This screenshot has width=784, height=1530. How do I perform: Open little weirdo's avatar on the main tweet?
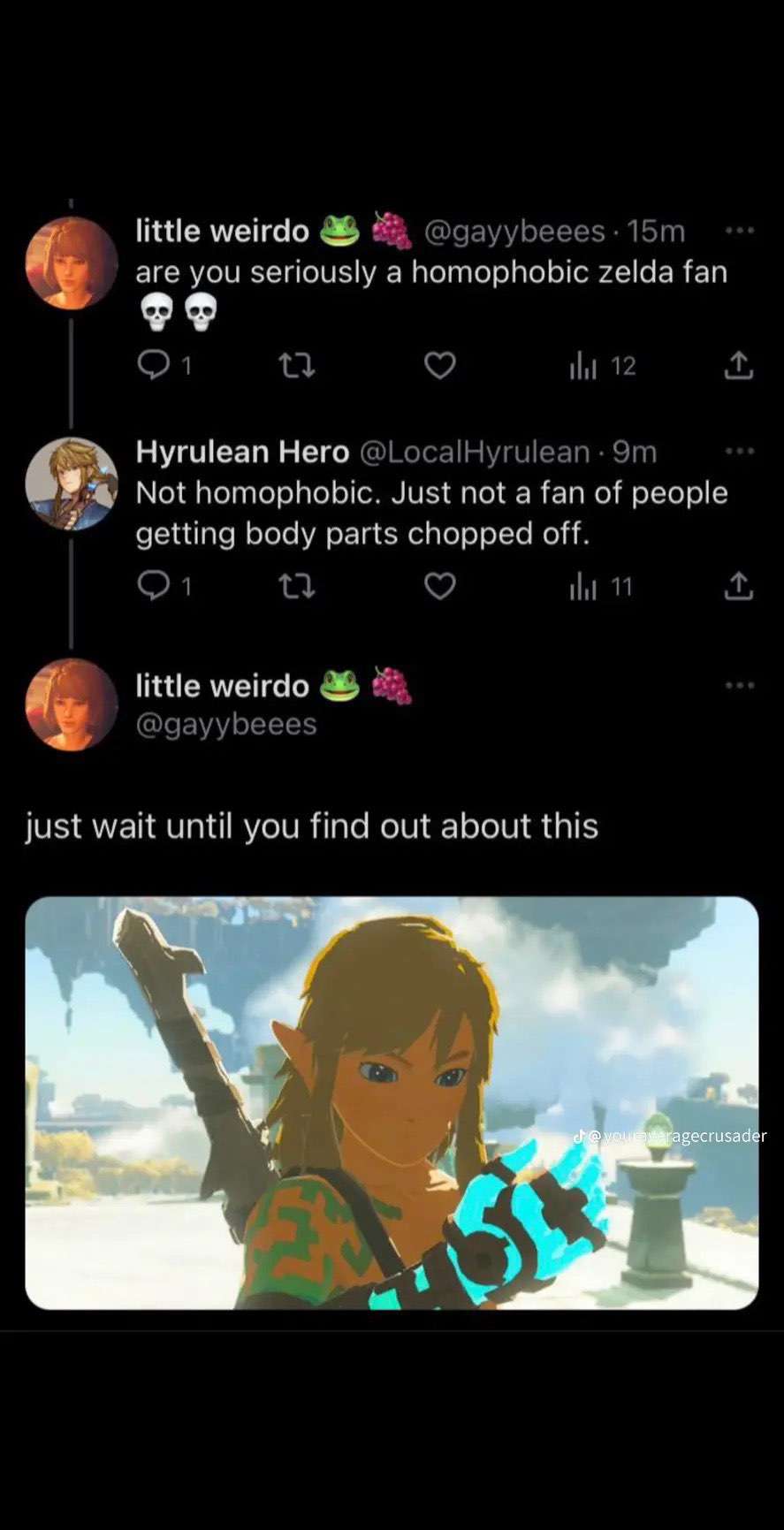click(72, 704)
